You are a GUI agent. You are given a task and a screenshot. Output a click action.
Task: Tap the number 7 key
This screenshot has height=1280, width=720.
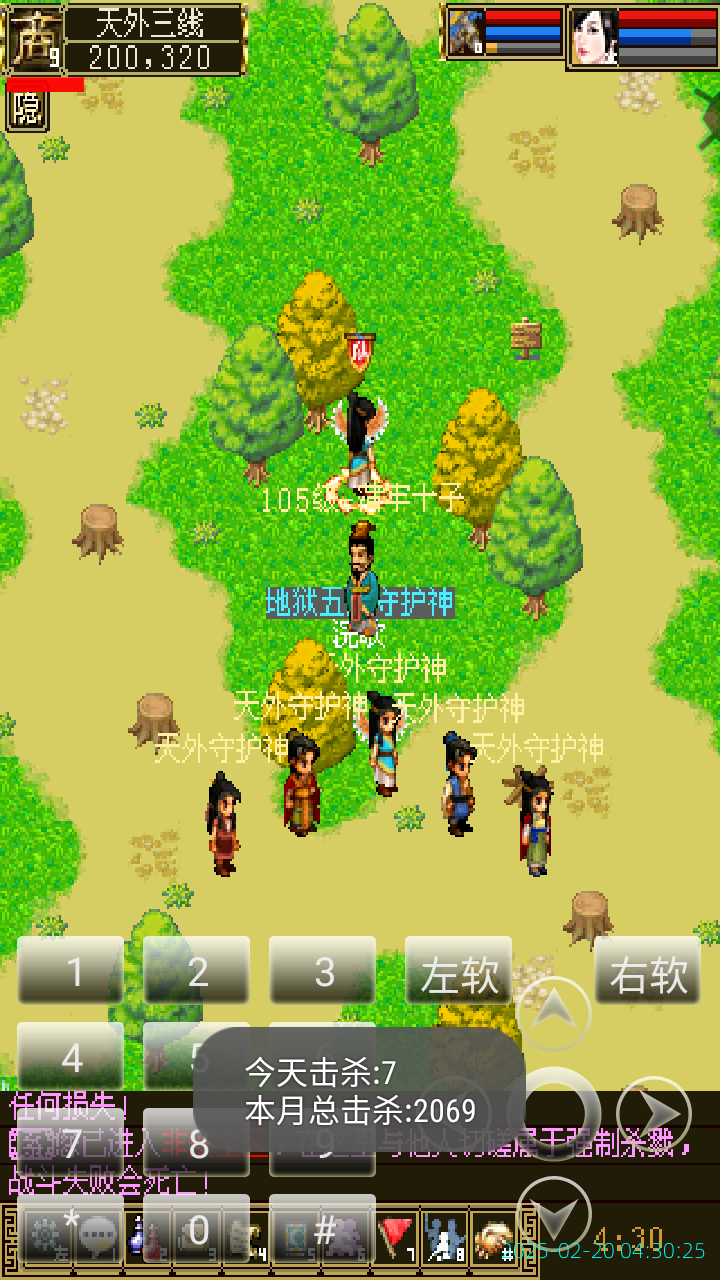[x=70, y=1142]
